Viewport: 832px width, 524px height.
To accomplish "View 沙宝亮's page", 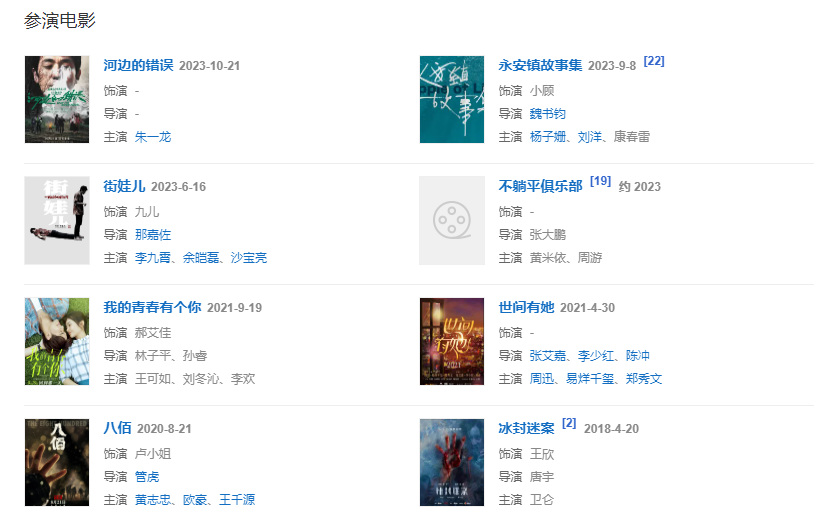I will click(x=249, y=258).
